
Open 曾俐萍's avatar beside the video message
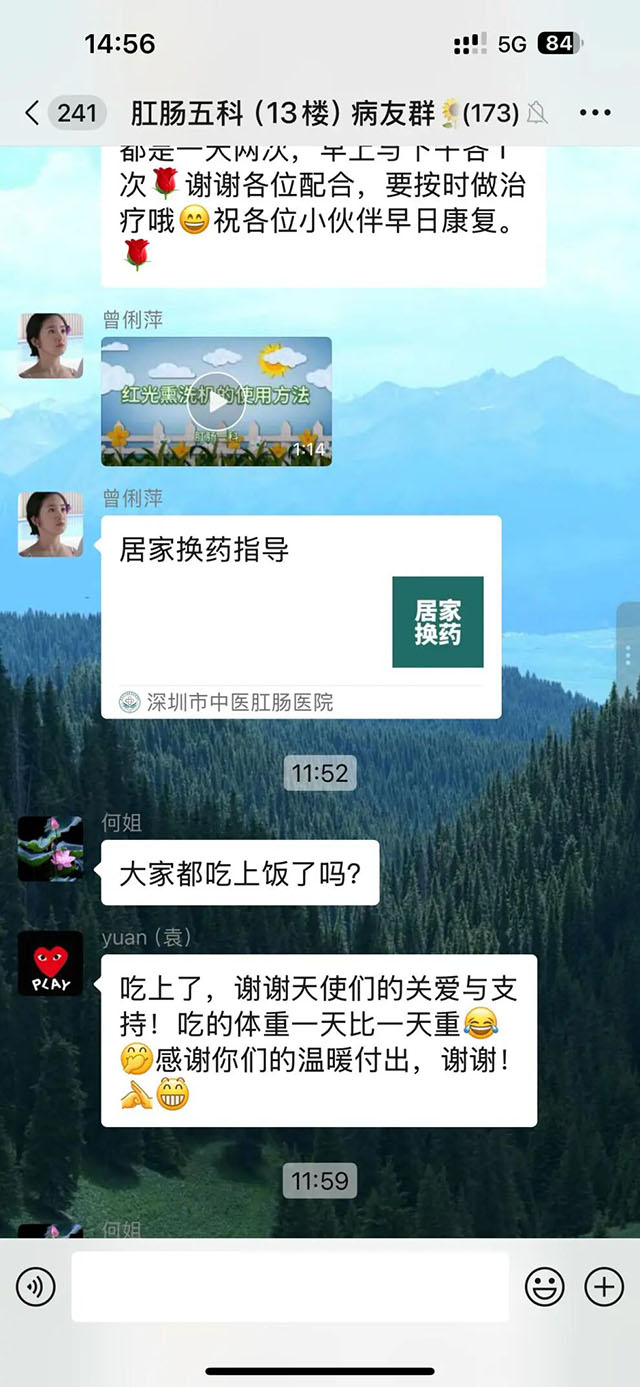point(50,346)
